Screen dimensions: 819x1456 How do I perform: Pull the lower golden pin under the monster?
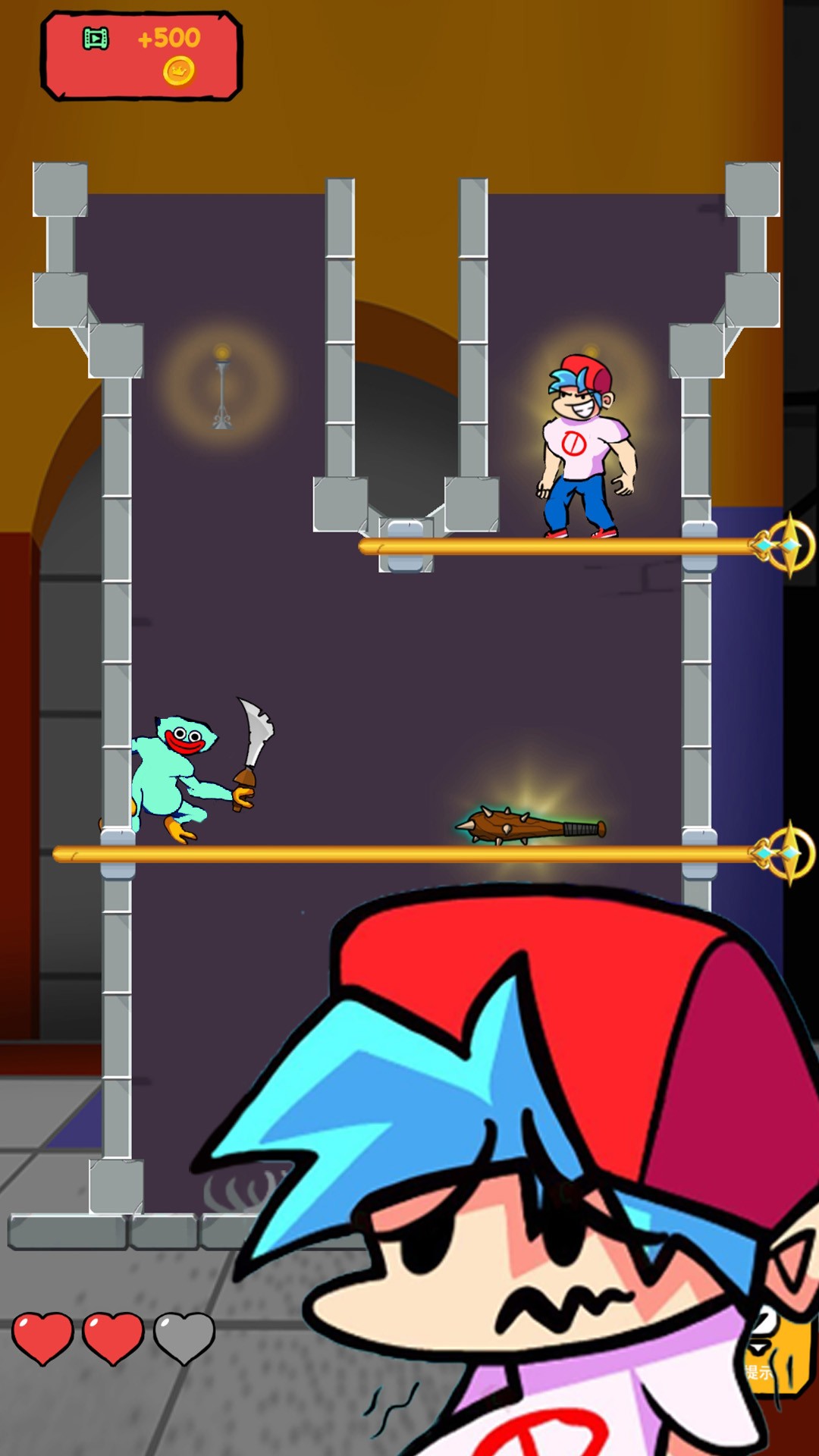[x=788, y=853]
